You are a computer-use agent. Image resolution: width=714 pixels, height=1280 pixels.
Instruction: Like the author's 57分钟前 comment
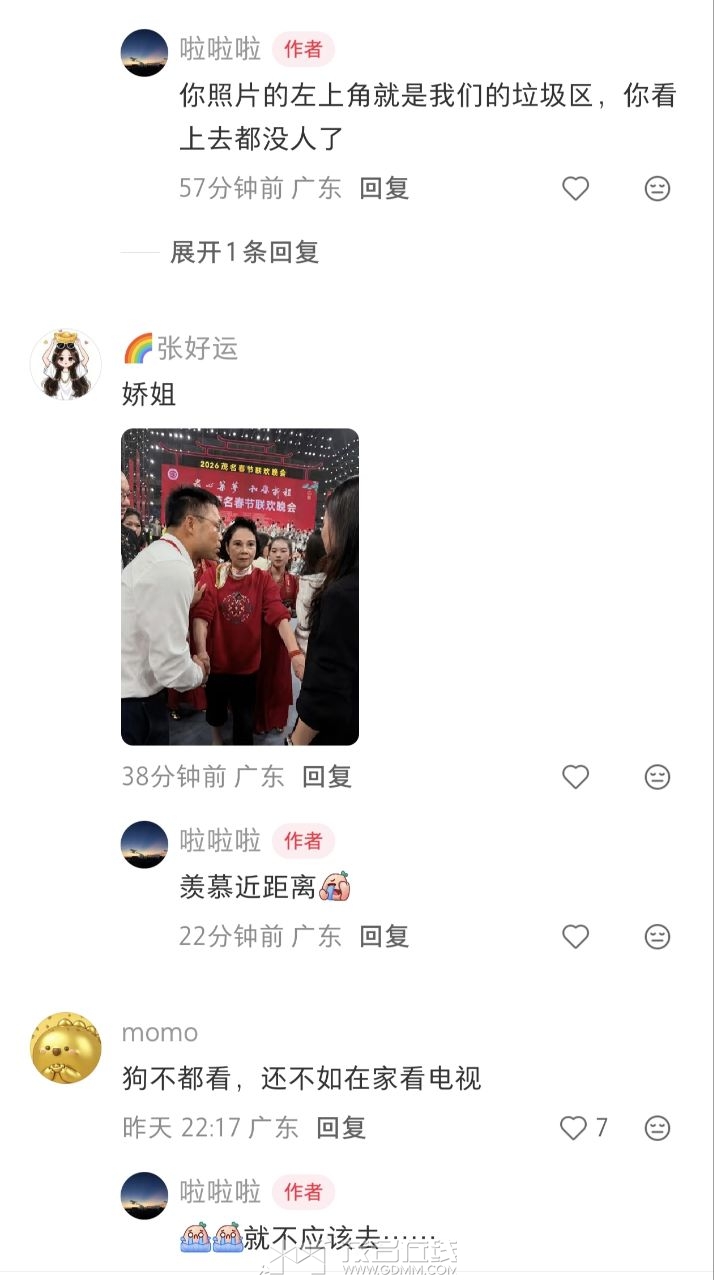click(575, 188)
